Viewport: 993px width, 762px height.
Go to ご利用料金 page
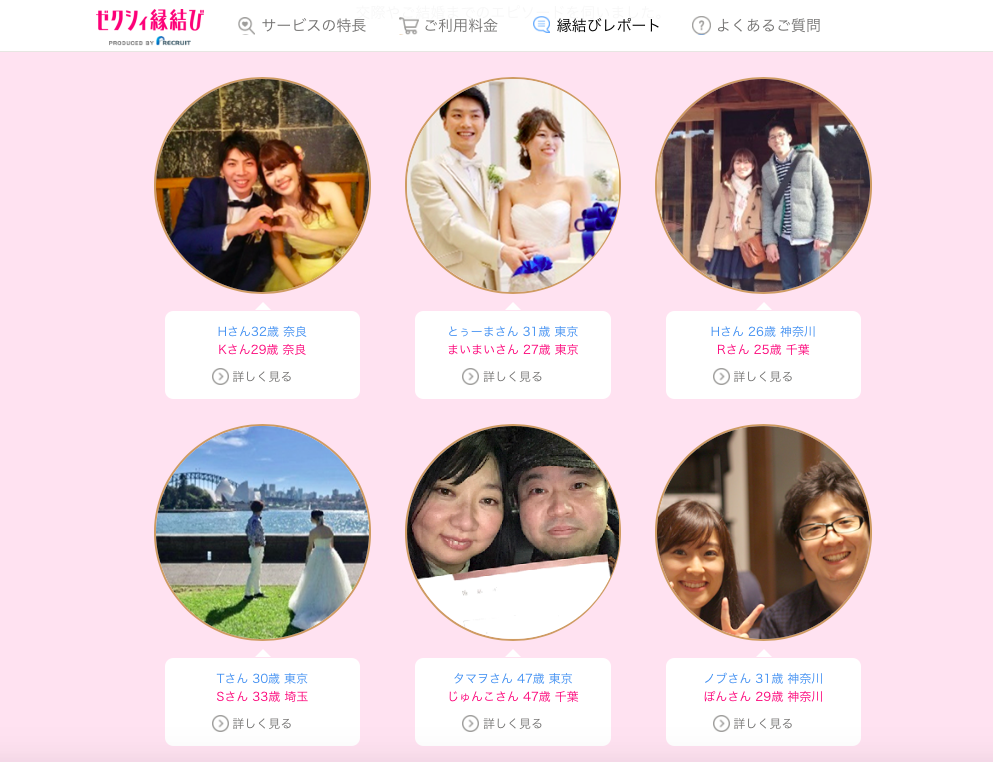448,26
